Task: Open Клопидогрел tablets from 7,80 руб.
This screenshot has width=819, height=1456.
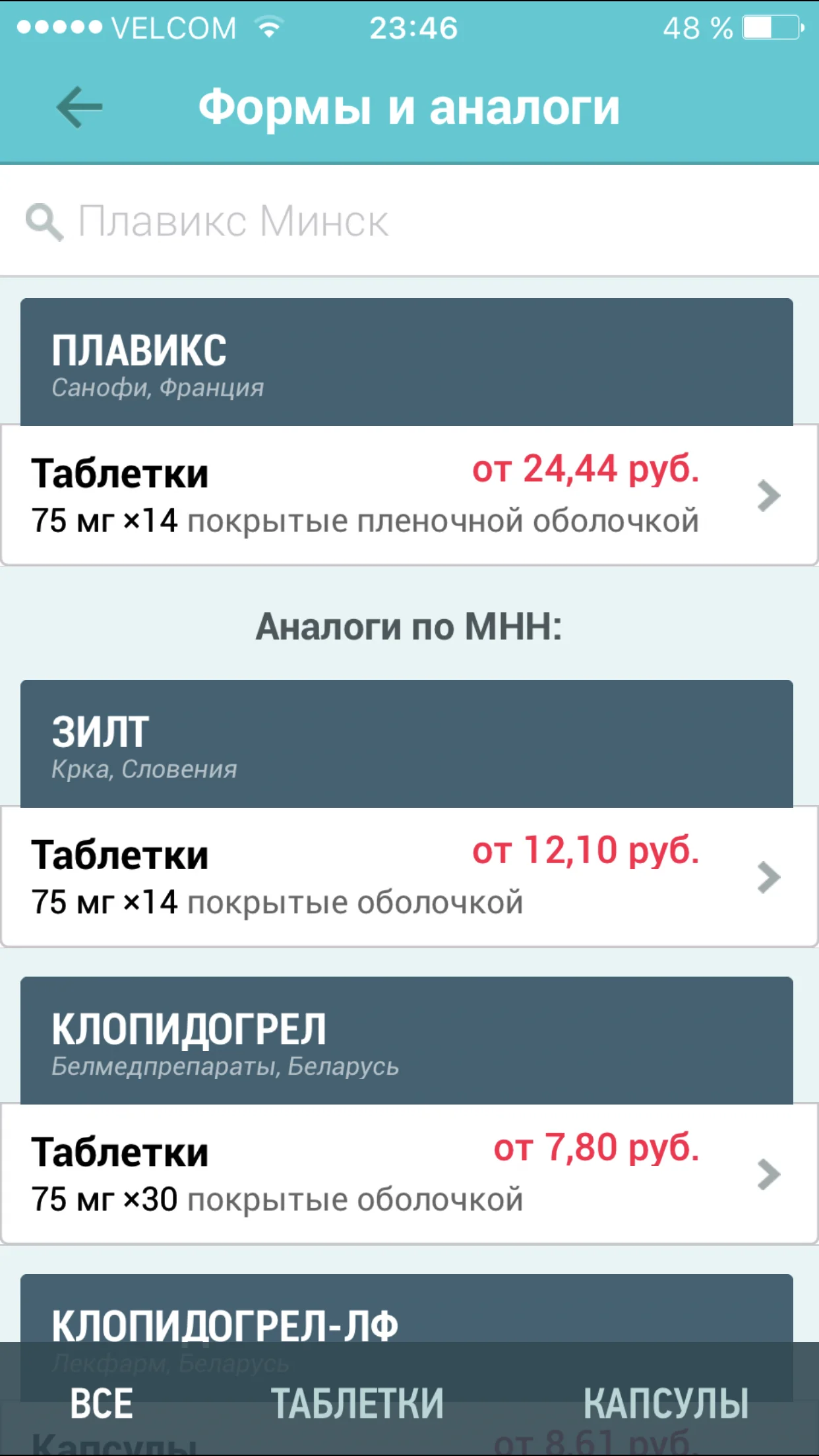Action: tap(409, 1174)
